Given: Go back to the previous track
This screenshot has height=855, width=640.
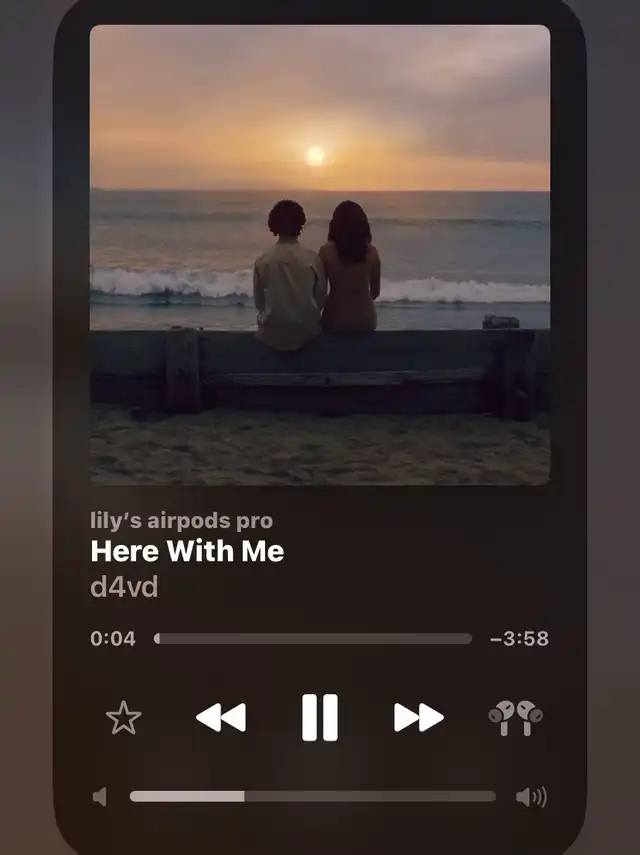Looking at the screenshot, I should tap(221, 717).
